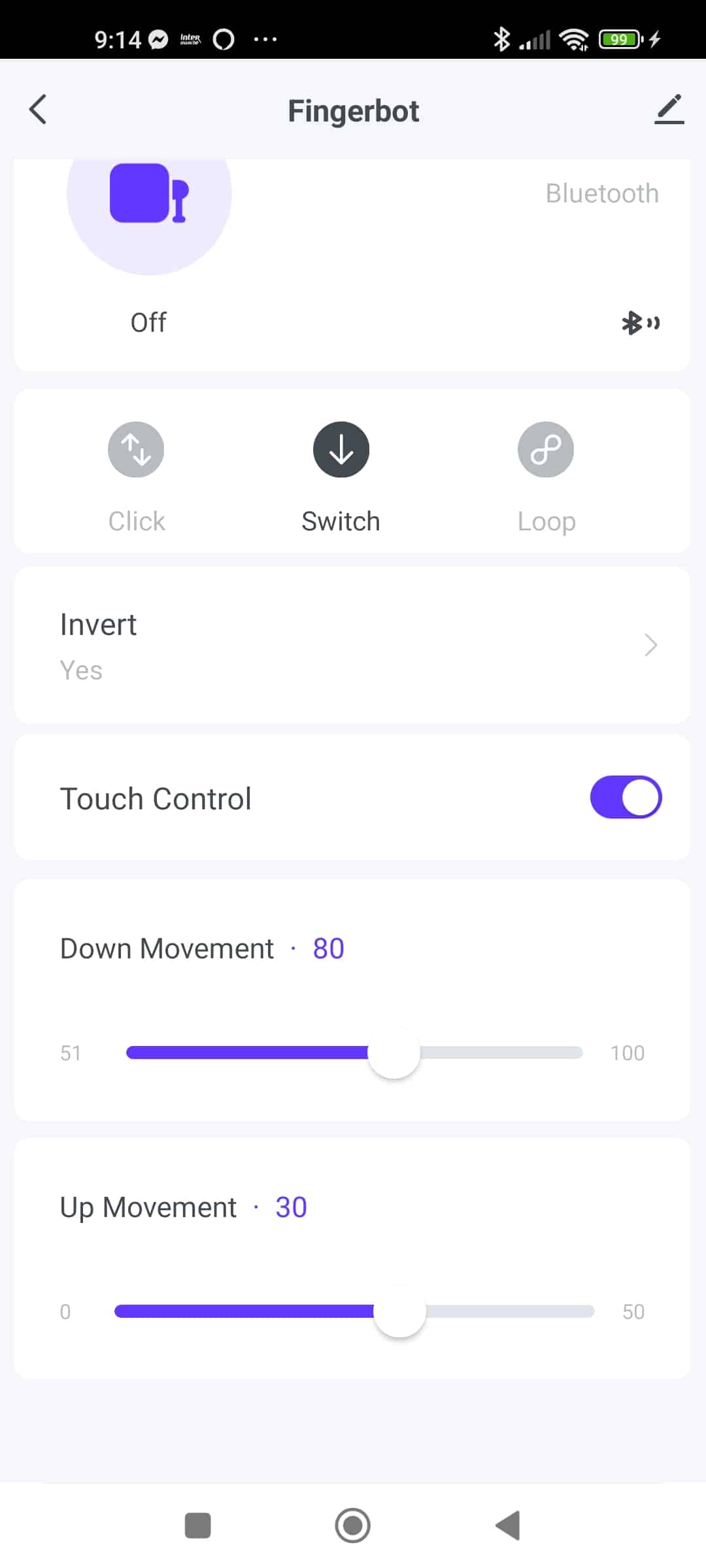Image resolution: width=706 pixels, height=1568 pixels.
Task: Go back using the header arrow
Action: (x=38, y=110)
